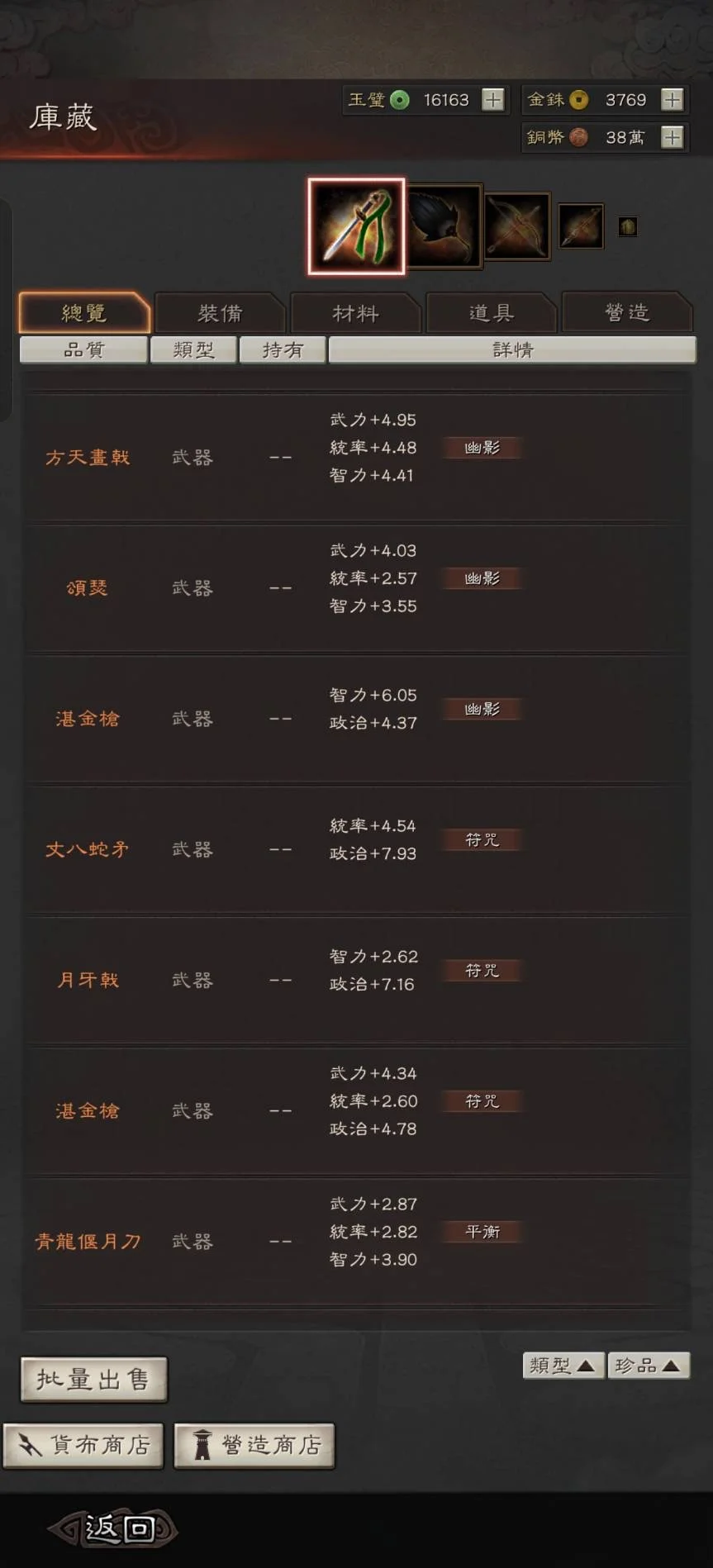The height and width of the screenshot is (1568, 713).
Task: Add more 金銖 with the plus button
Action: point(673,100)
